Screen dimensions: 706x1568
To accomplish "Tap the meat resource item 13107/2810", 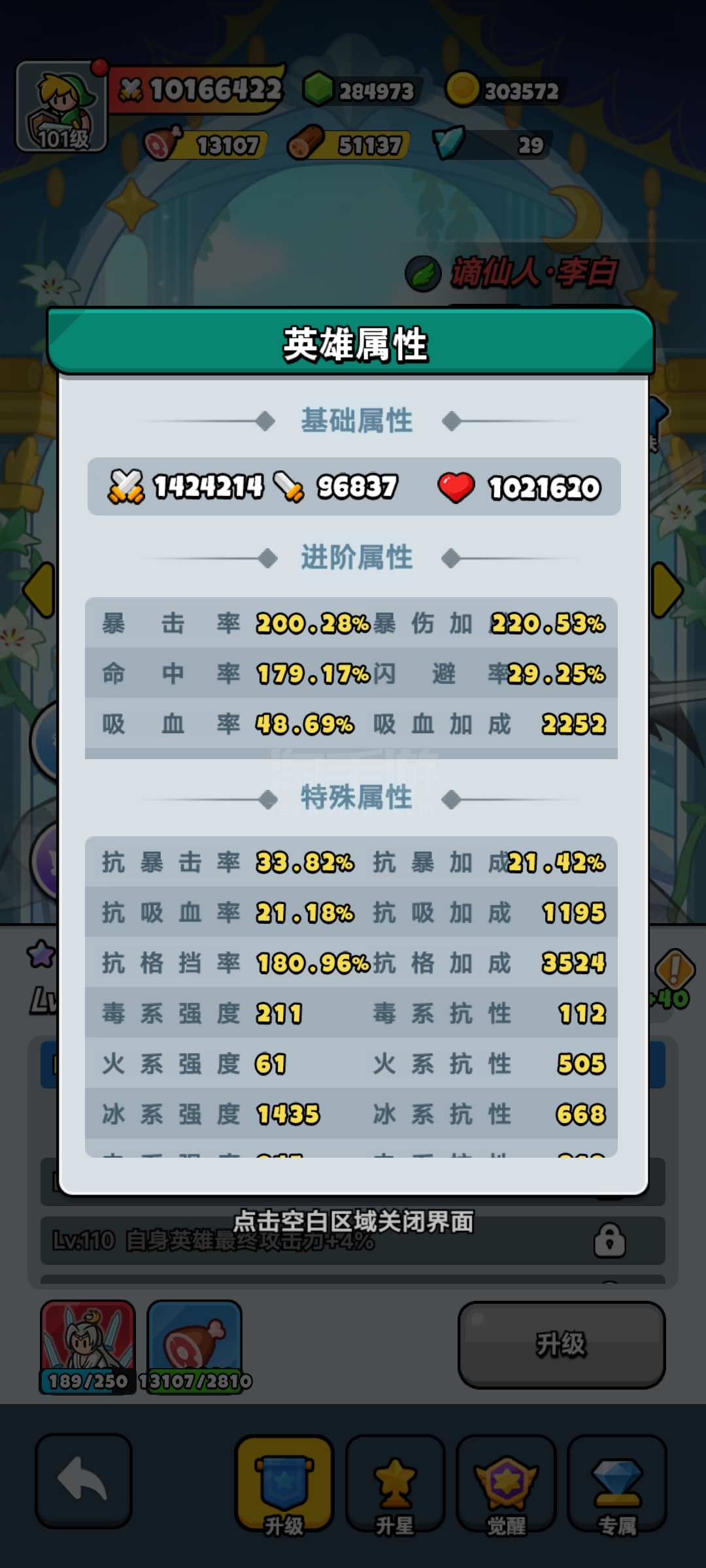I will click(x=195, y=1346).
